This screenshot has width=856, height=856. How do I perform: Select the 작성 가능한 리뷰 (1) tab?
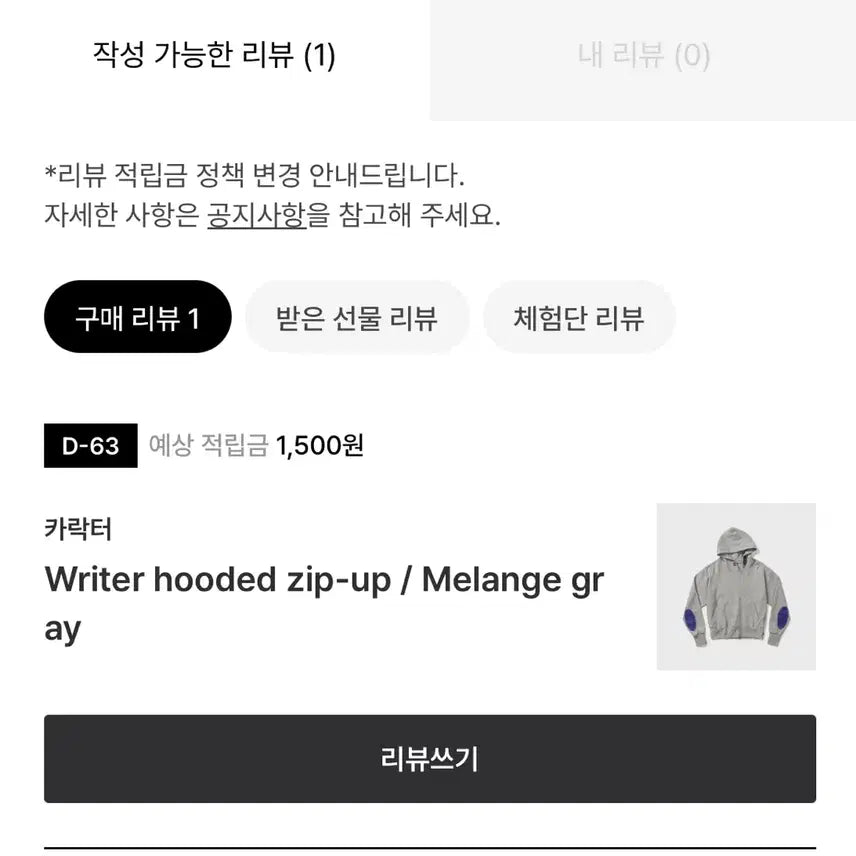tap(214, 57)
